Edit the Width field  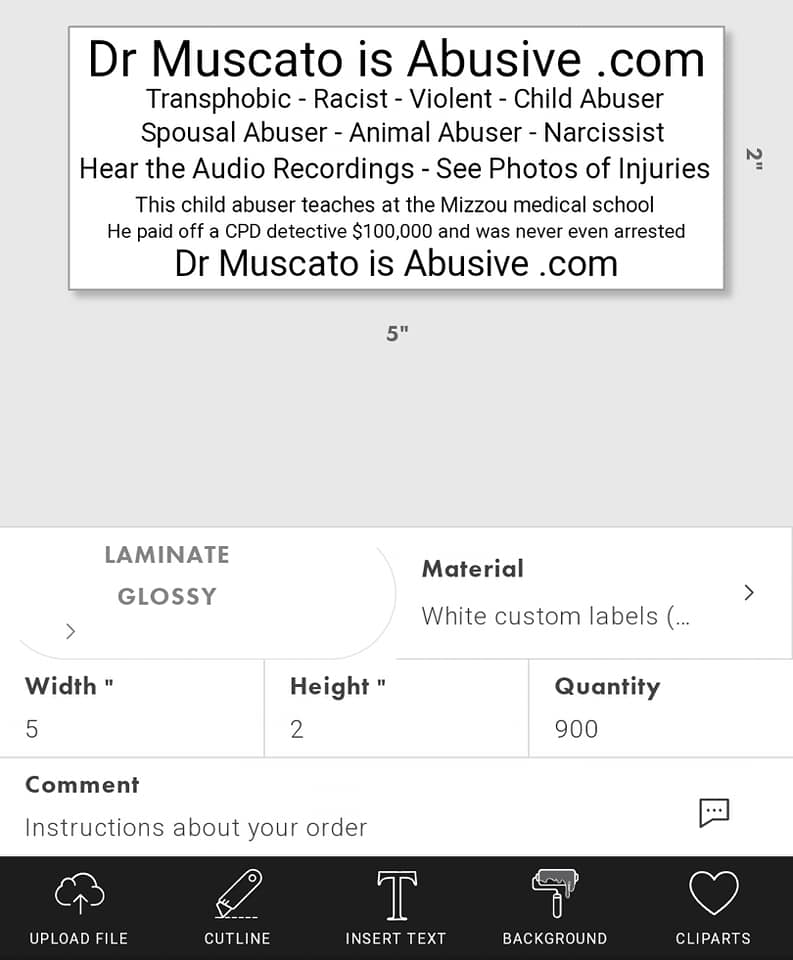(x=132, y=708)
